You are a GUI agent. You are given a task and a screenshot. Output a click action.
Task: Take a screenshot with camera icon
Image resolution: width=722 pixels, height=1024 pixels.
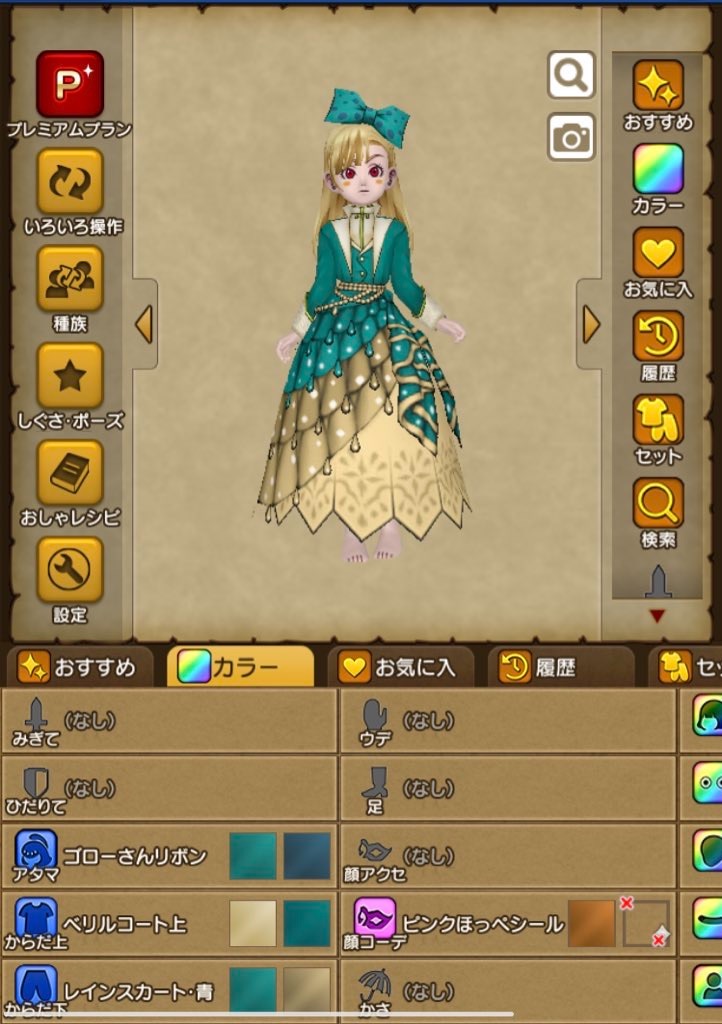(571, 137)
